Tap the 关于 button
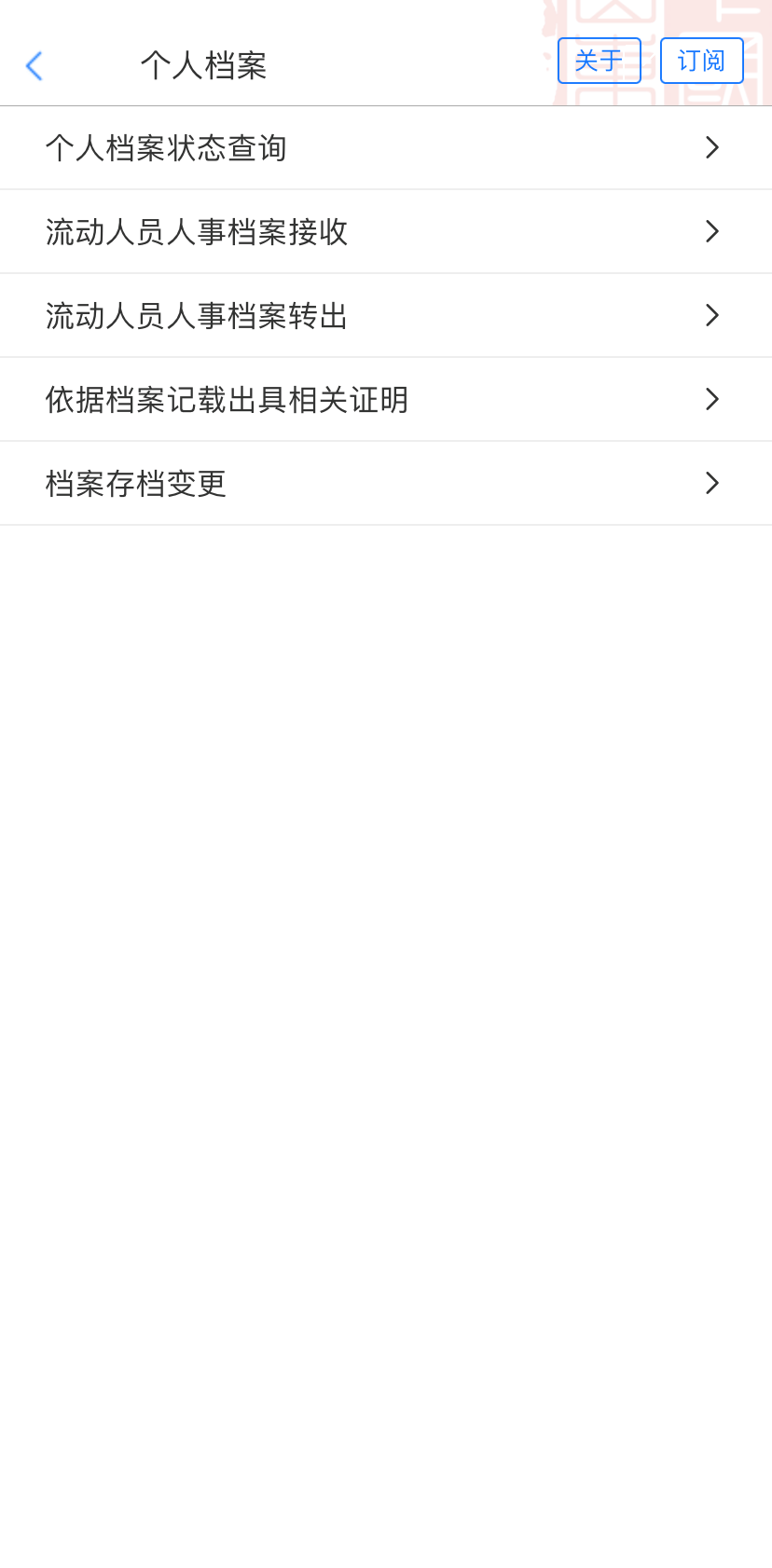 click(599, 61)
